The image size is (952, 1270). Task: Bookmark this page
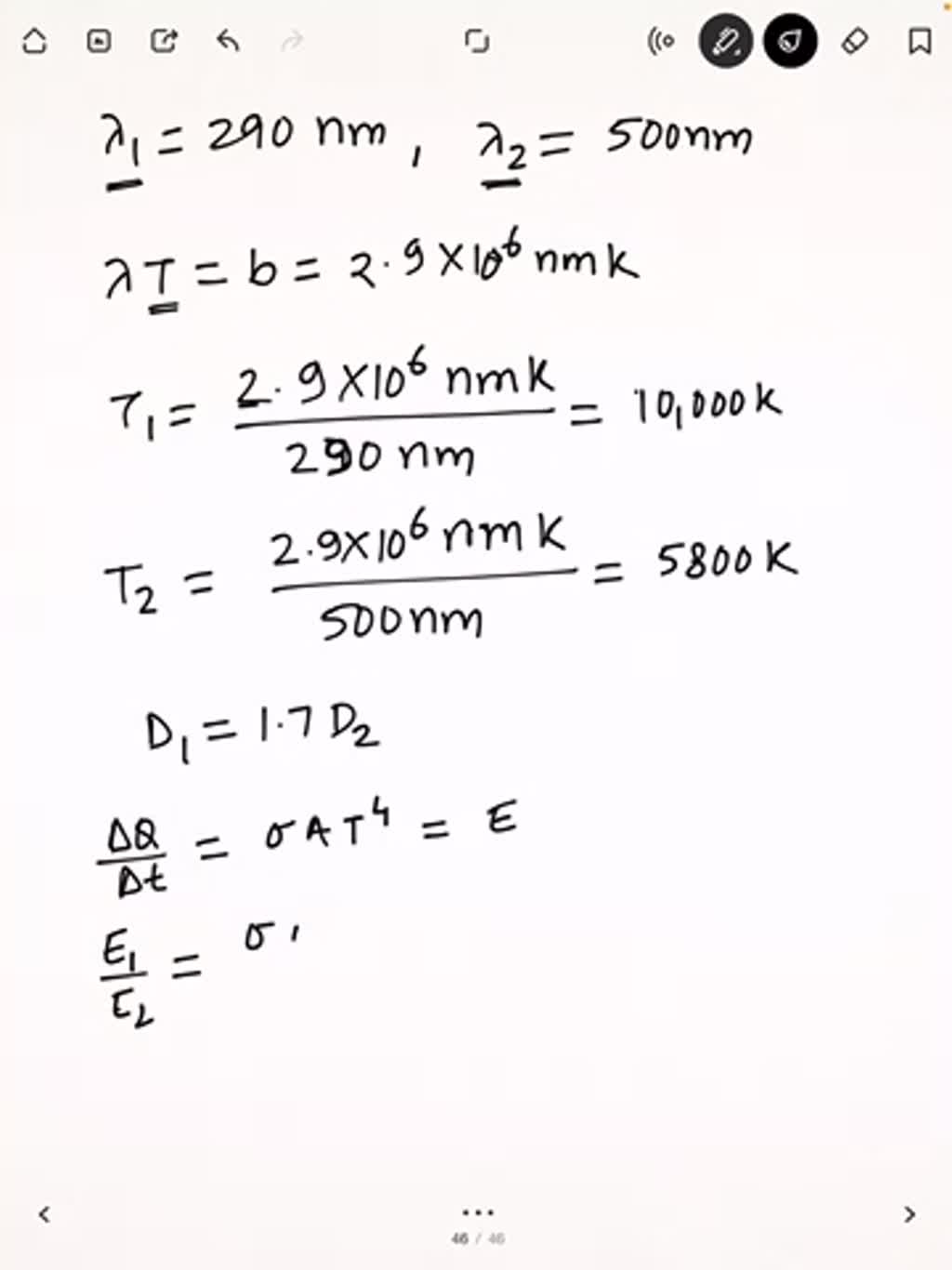tap(919, 41)
